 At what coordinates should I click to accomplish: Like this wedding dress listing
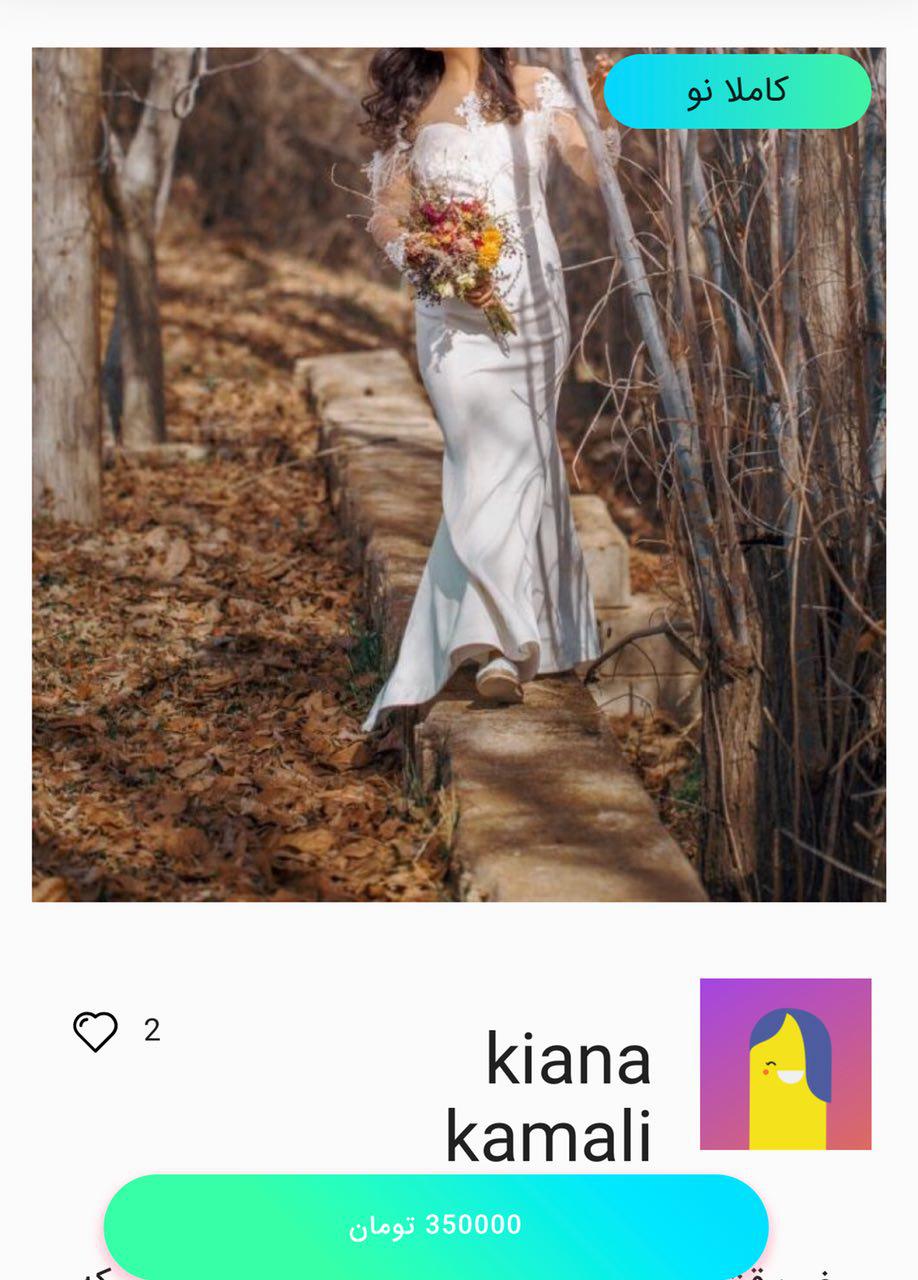(x=95, y=1031)
